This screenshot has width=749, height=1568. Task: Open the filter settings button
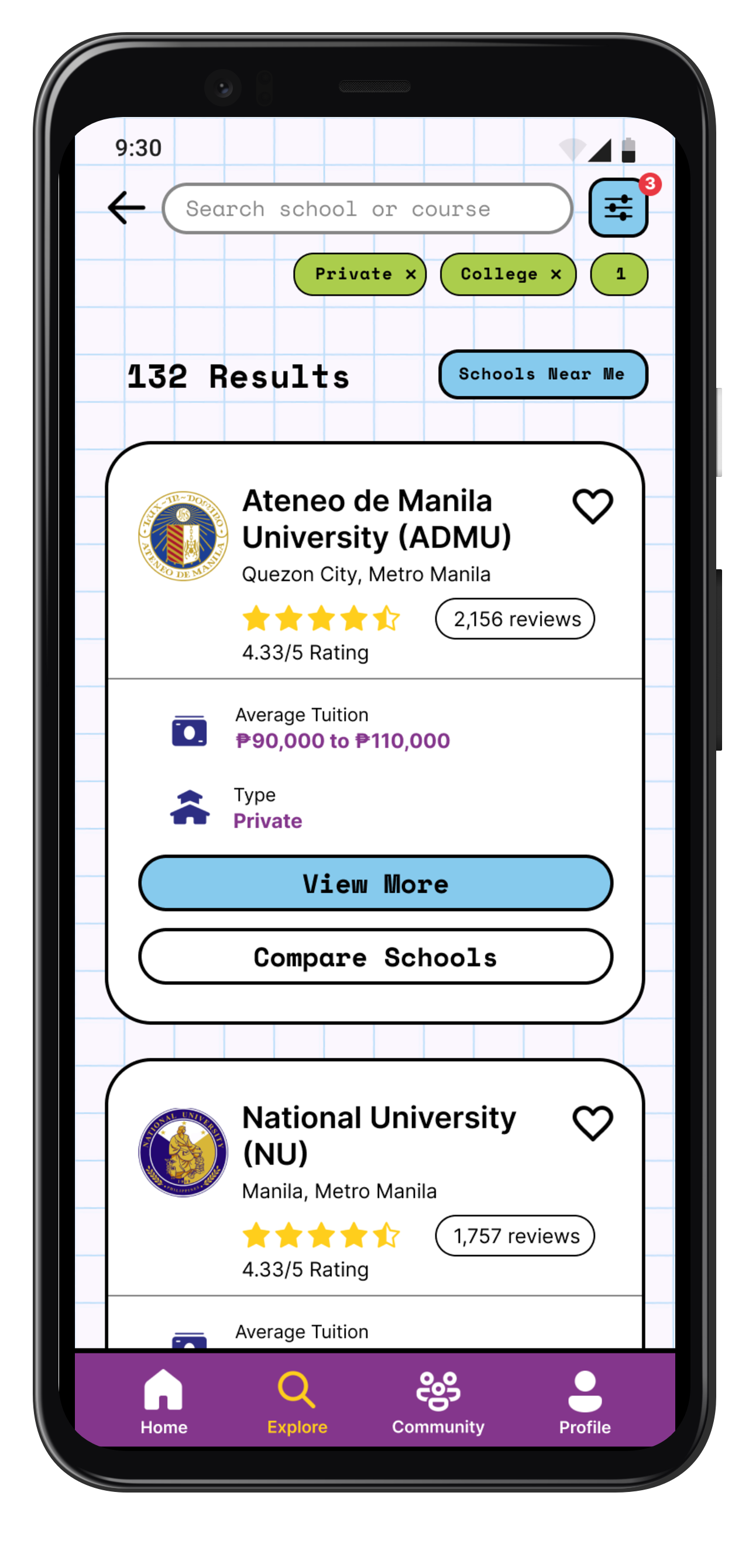click(x=617, y=208)
